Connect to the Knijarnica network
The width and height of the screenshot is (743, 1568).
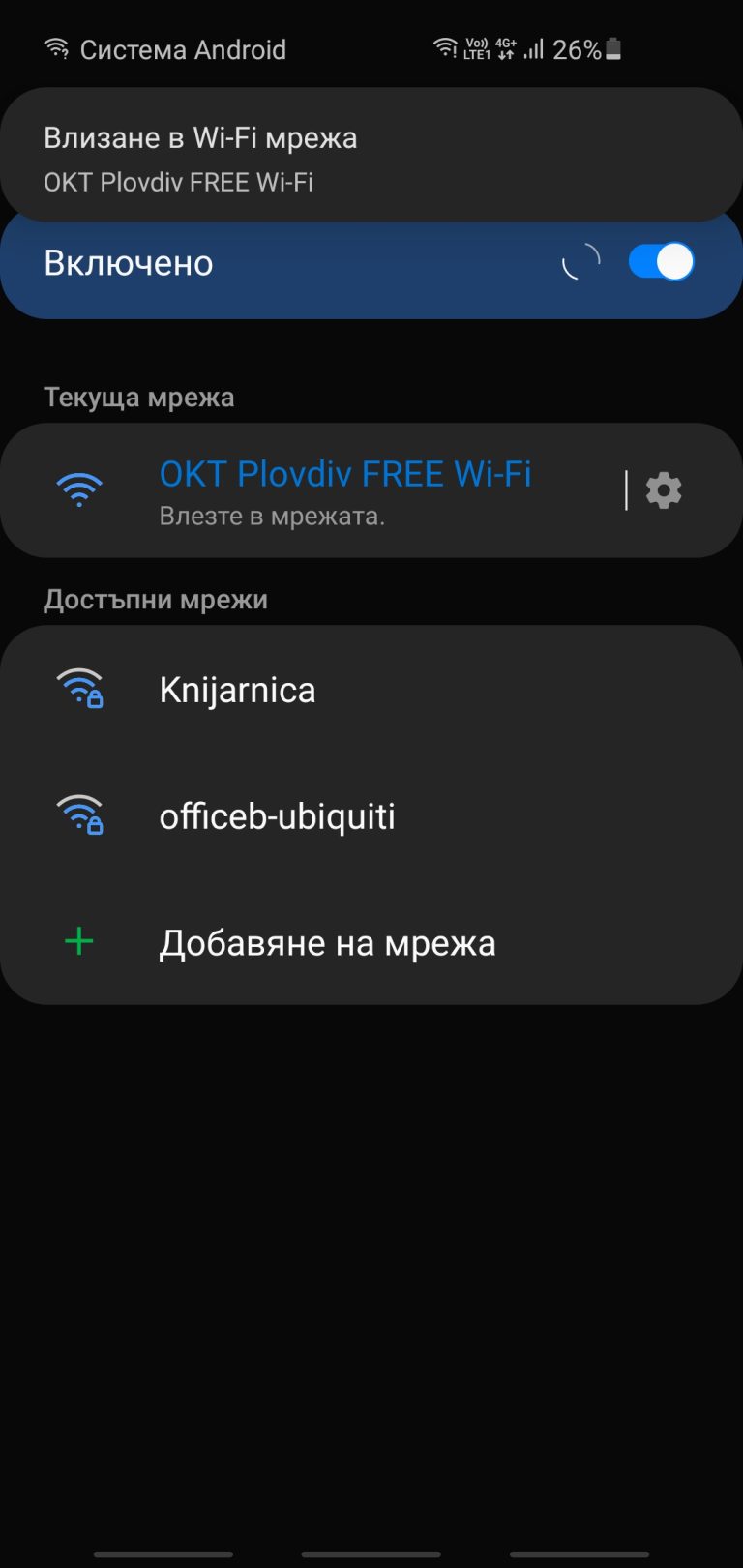[371, 690]
